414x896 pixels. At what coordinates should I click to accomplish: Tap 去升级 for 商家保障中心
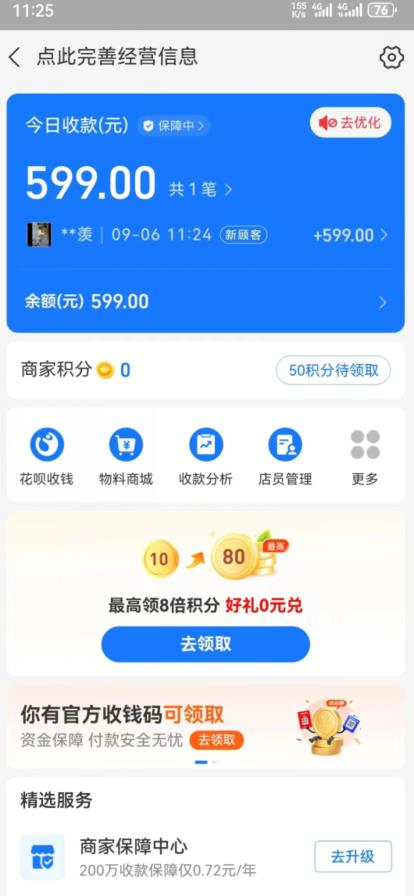(x=353, y=856)
